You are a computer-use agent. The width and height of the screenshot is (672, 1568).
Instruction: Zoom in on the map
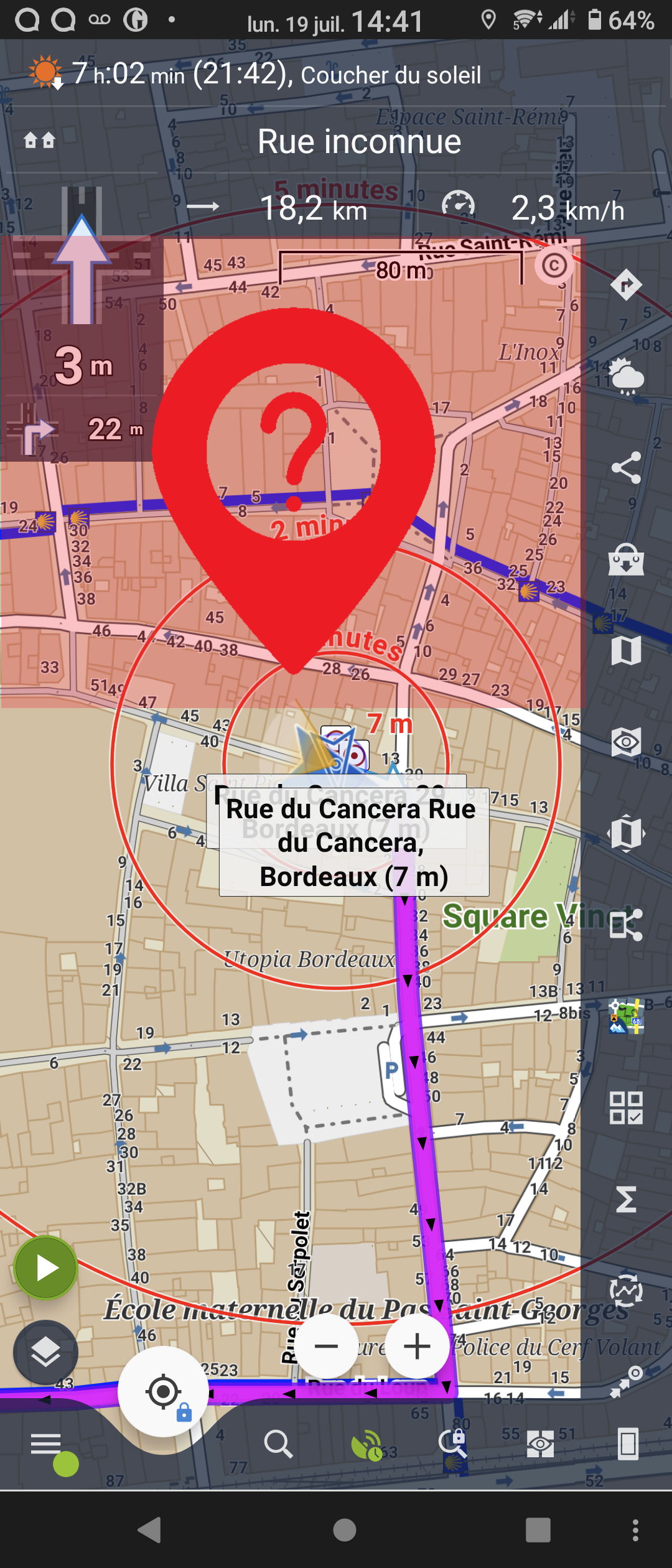pyautogui.click(x=417, y=1346)
